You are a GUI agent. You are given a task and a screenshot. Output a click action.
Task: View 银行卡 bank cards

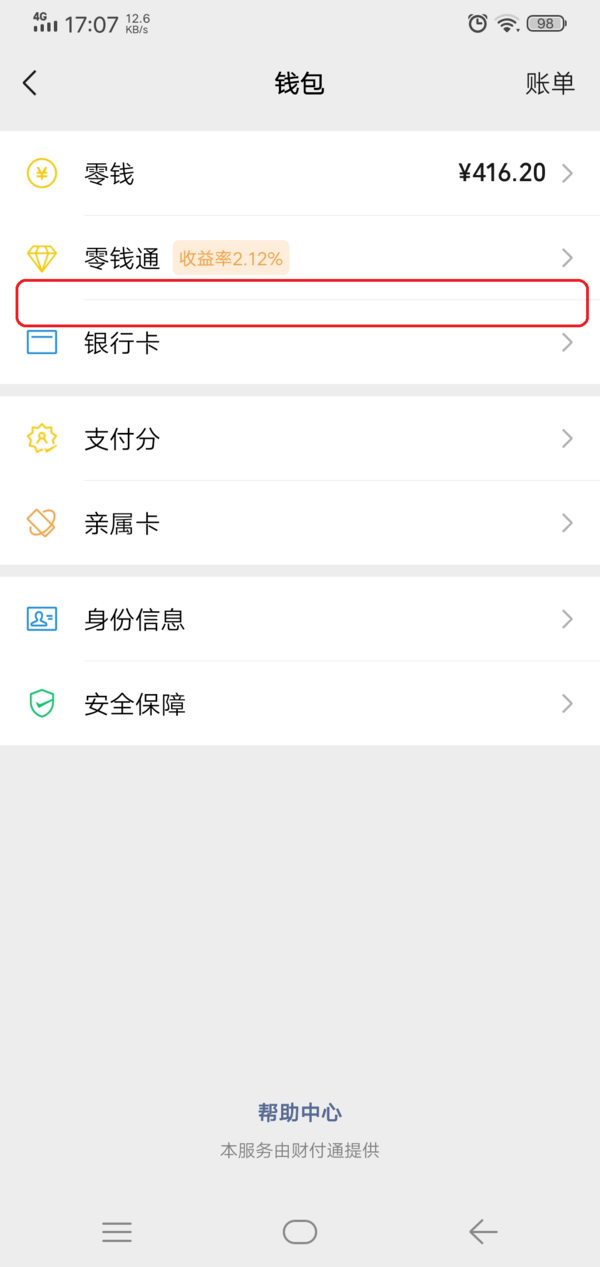point(300,344)
